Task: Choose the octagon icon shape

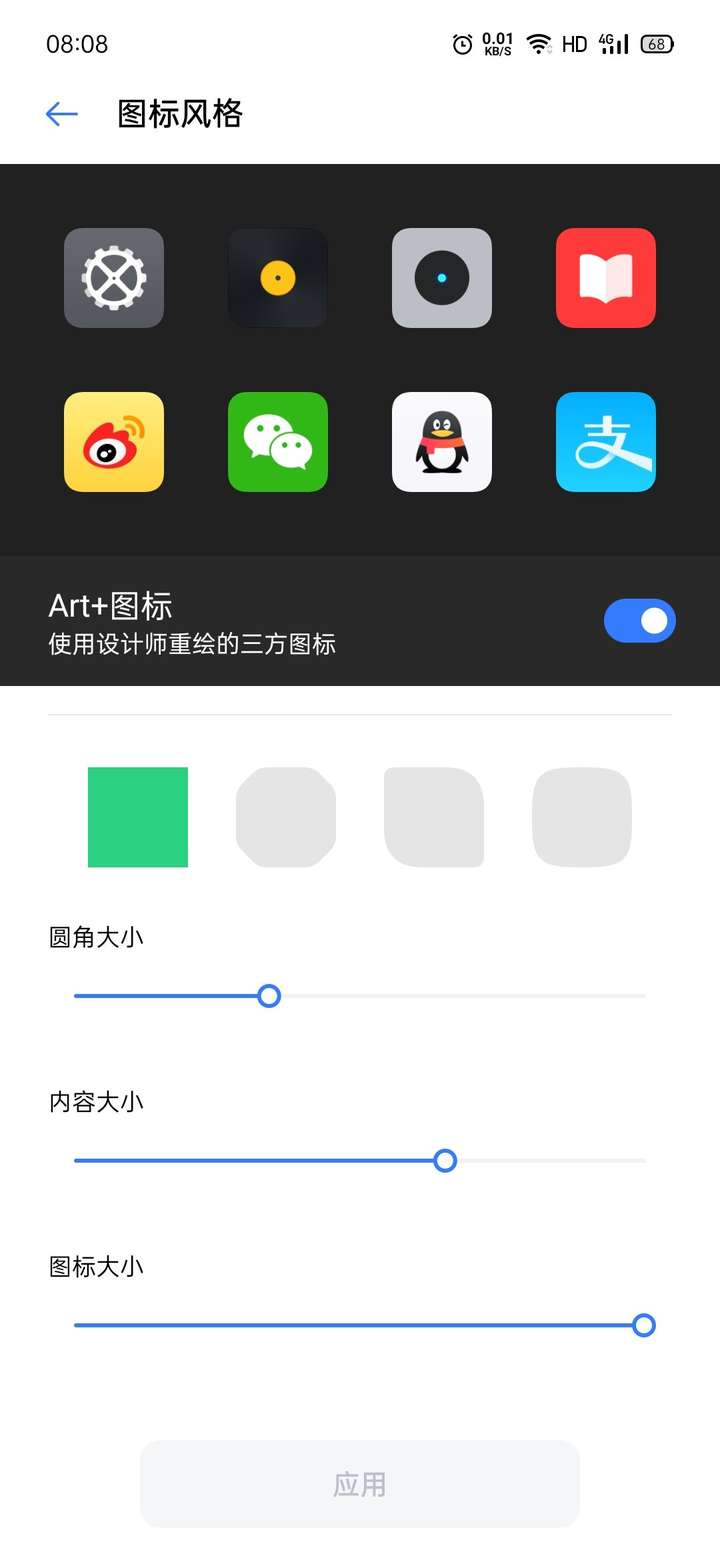Action: [286, 817]
